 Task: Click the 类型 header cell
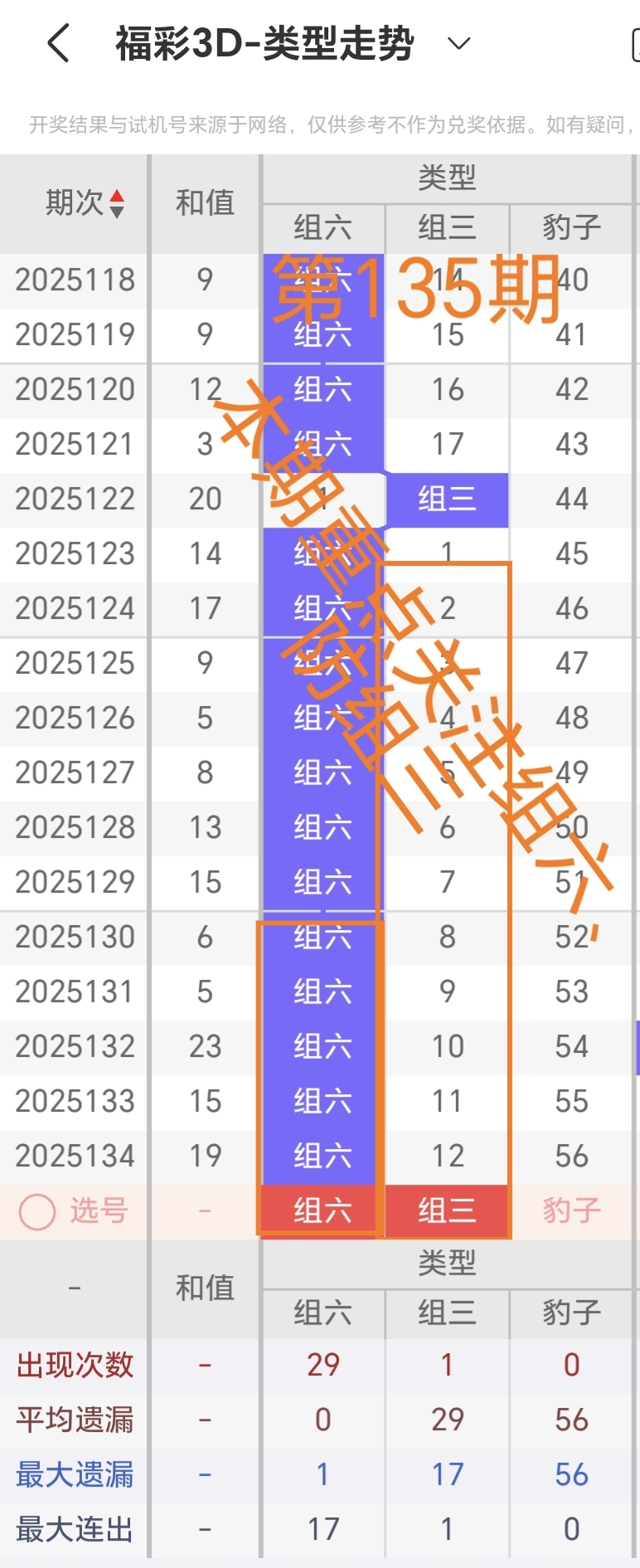[447, 178]
